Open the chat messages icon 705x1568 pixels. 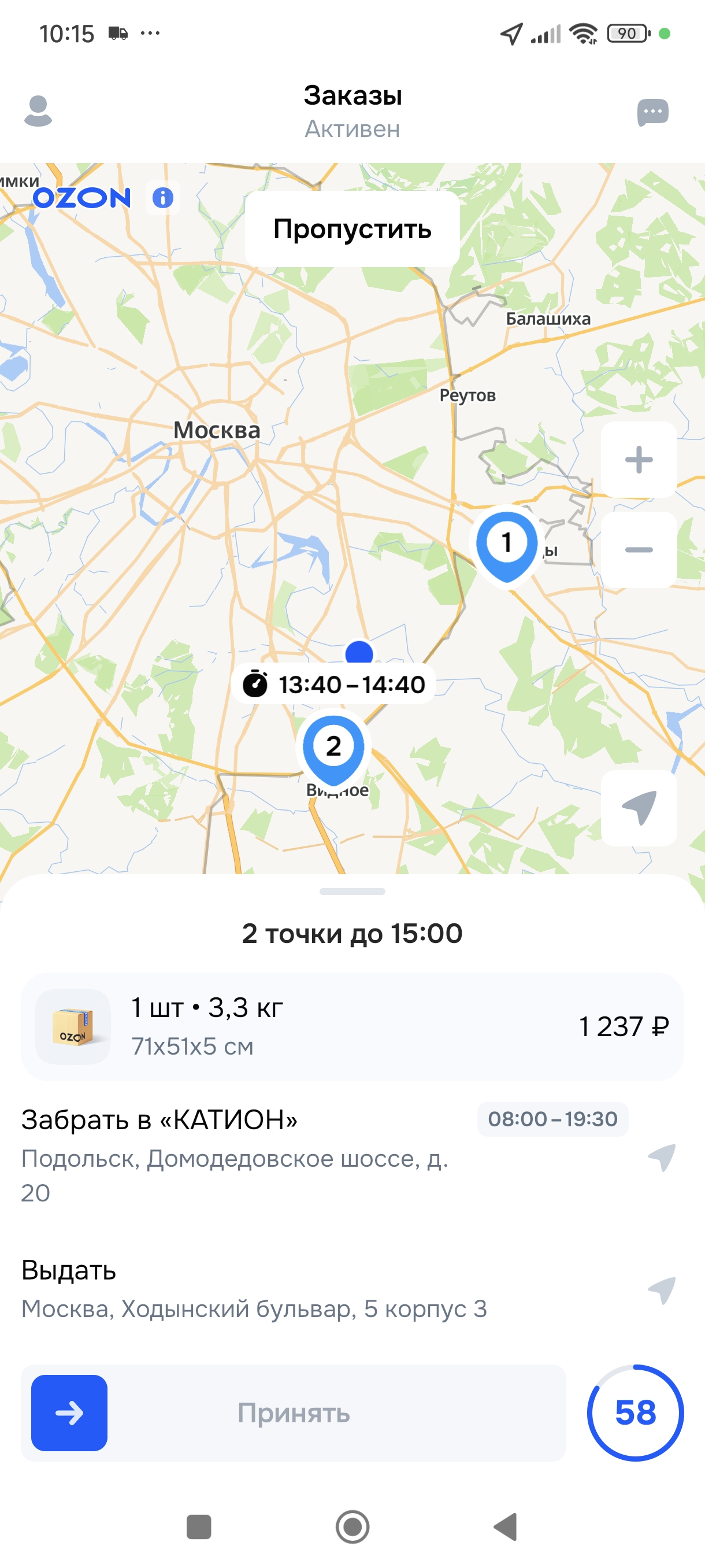[x=652, y=112]
